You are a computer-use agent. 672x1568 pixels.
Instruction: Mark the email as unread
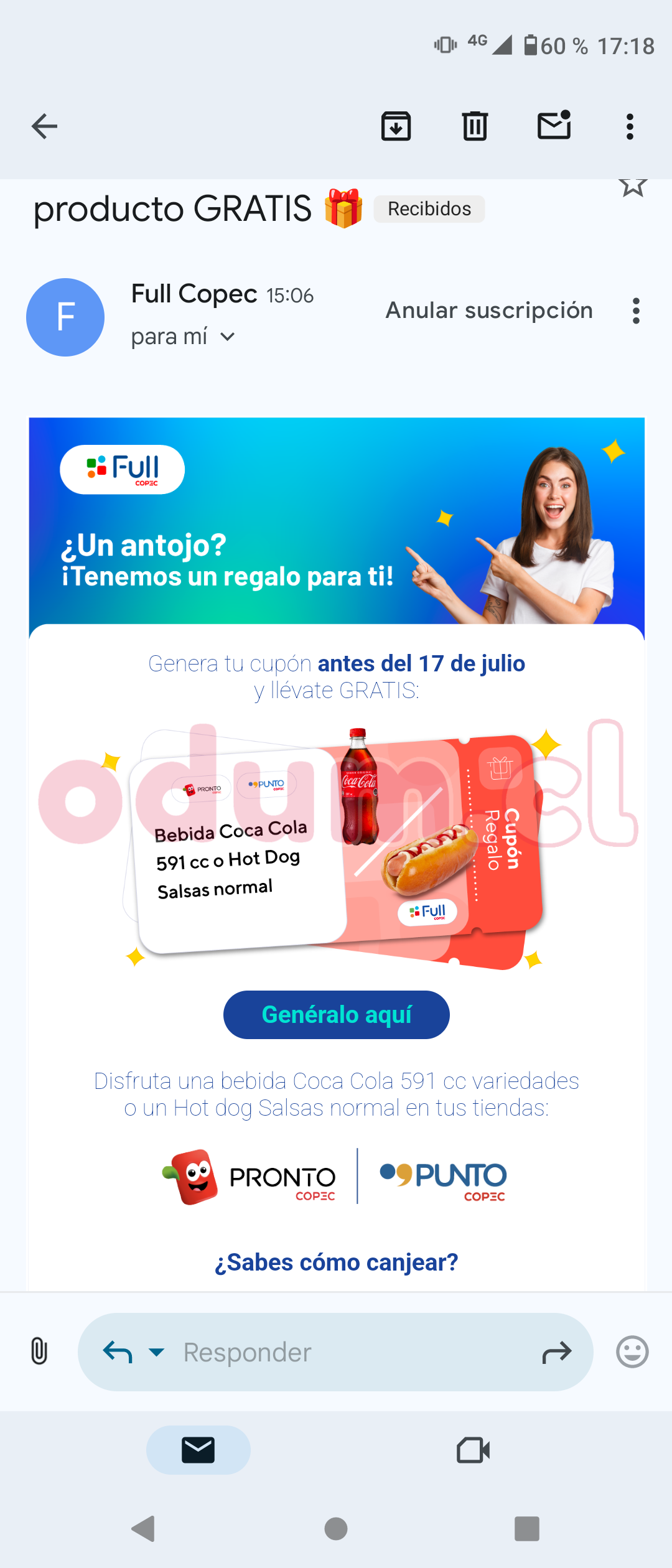coord(553,126)
